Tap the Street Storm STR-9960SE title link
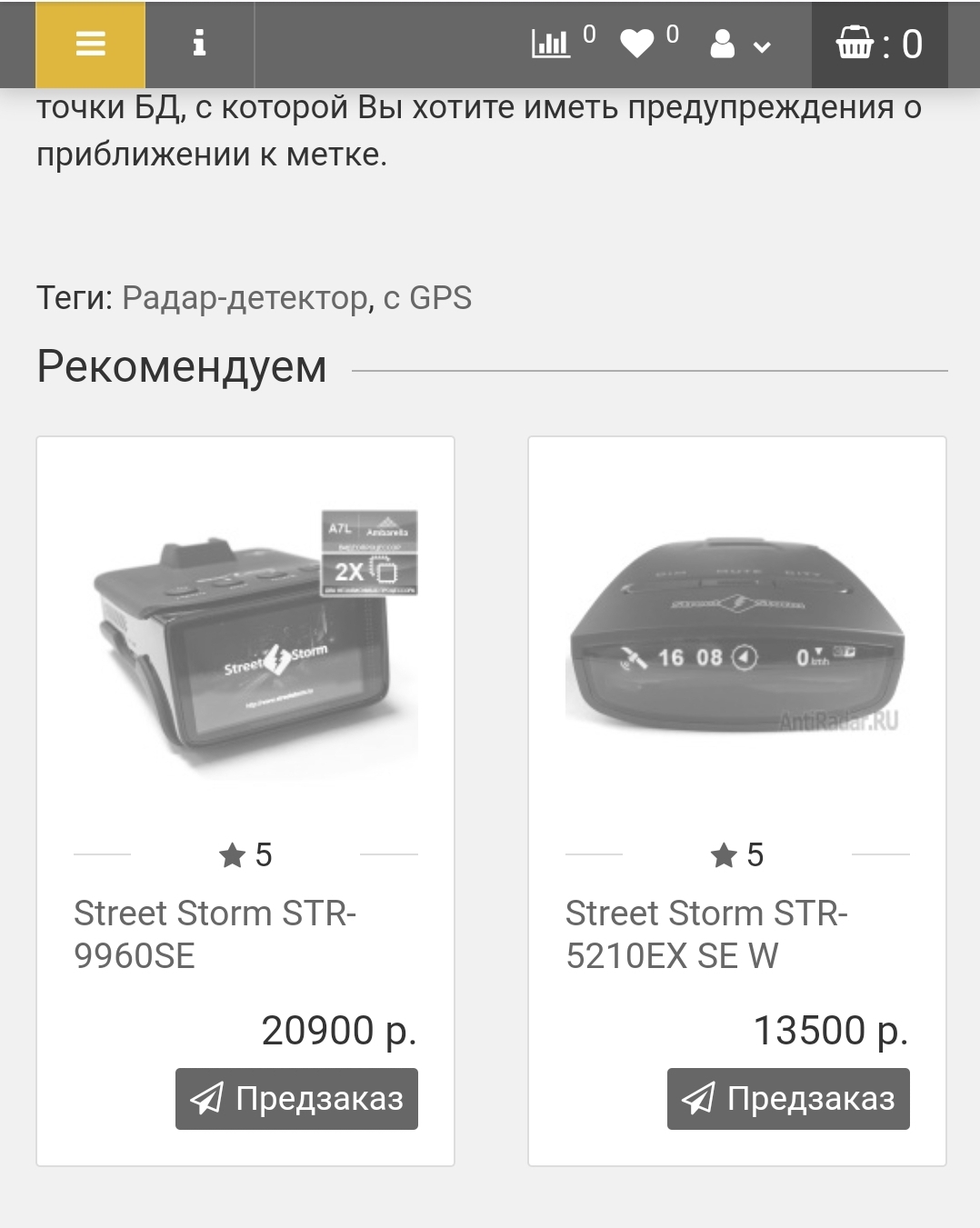980x1228 pixels. tap(215, 934)
